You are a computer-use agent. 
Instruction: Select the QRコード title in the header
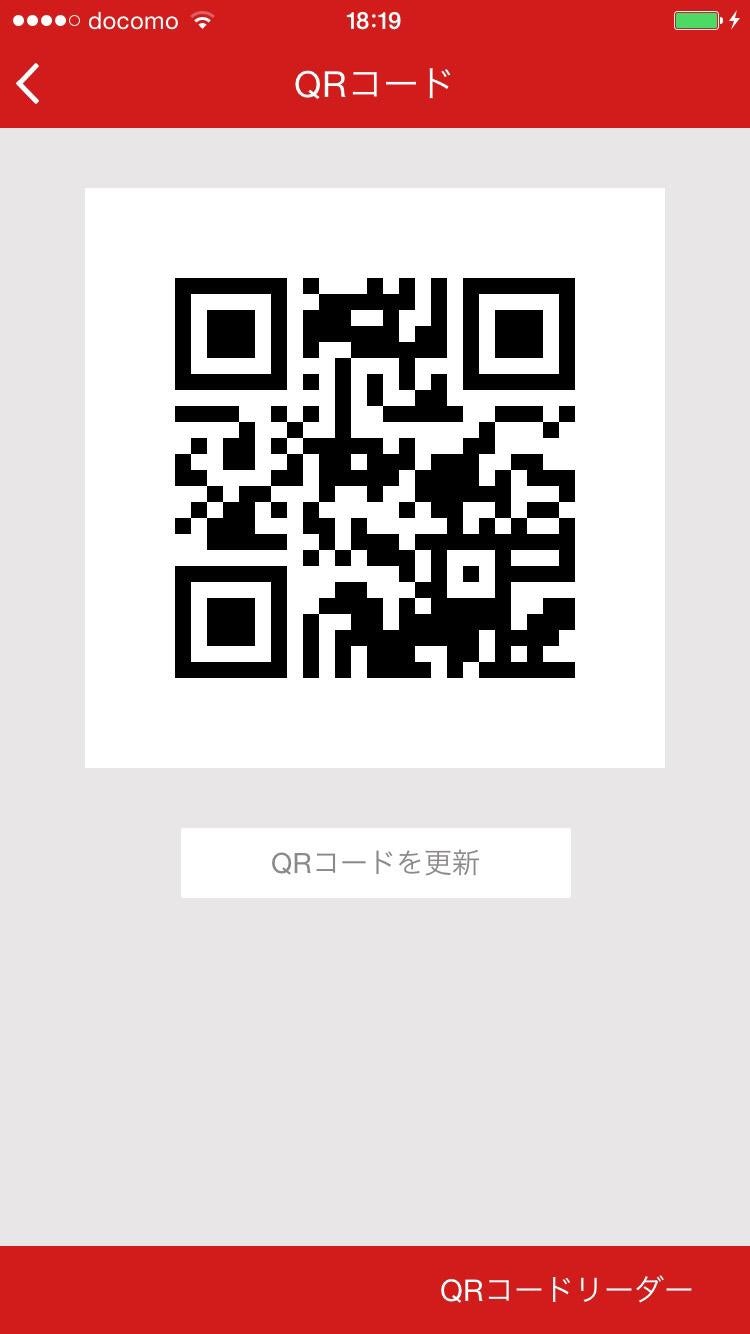click(375, 84)
